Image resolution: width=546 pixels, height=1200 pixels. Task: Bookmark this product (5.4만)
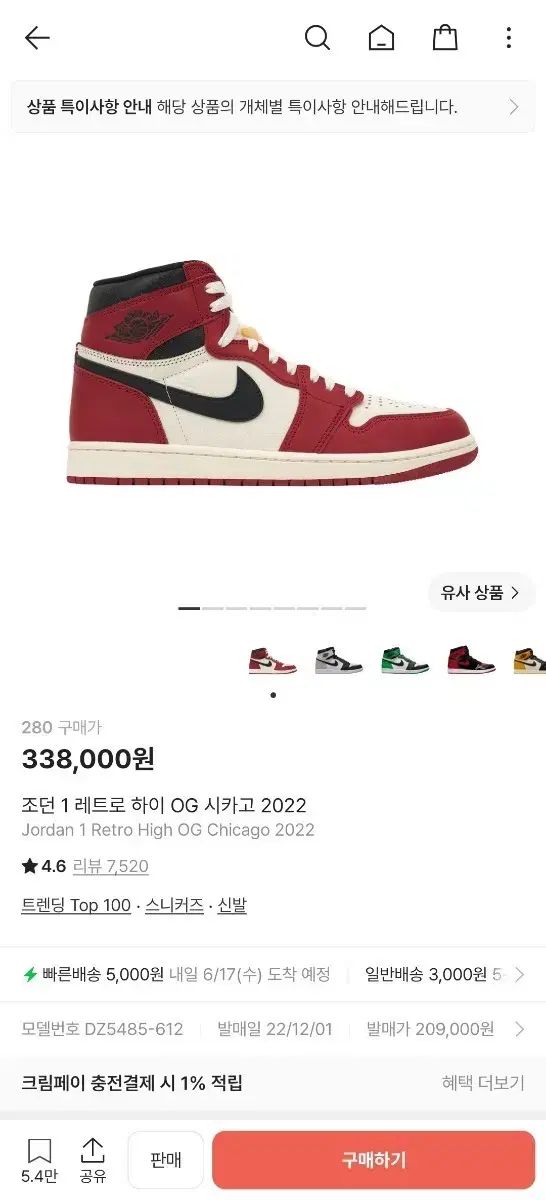coord(39,1160)
